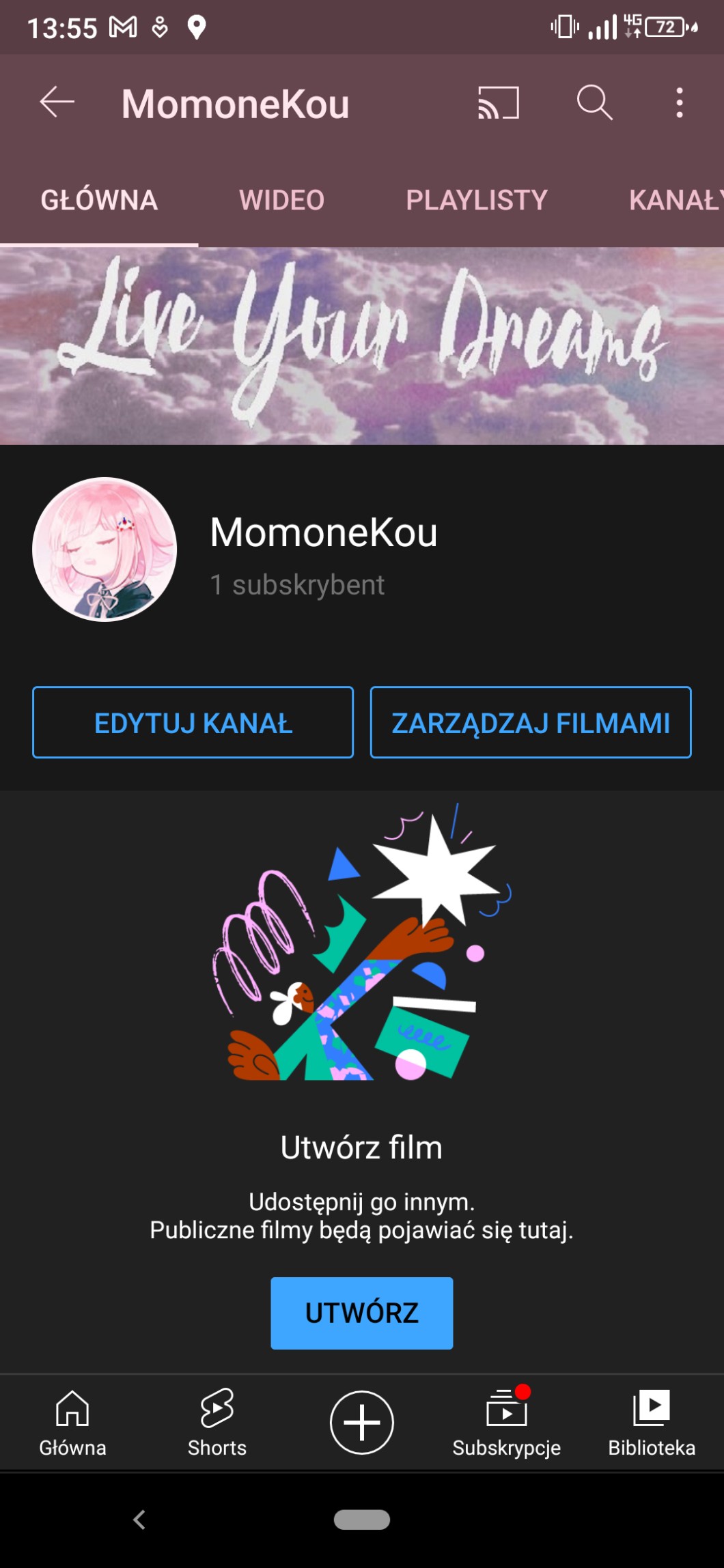724x1568 pixels.
Task: Switch to the KANAŁY tab
Action: 675,200
